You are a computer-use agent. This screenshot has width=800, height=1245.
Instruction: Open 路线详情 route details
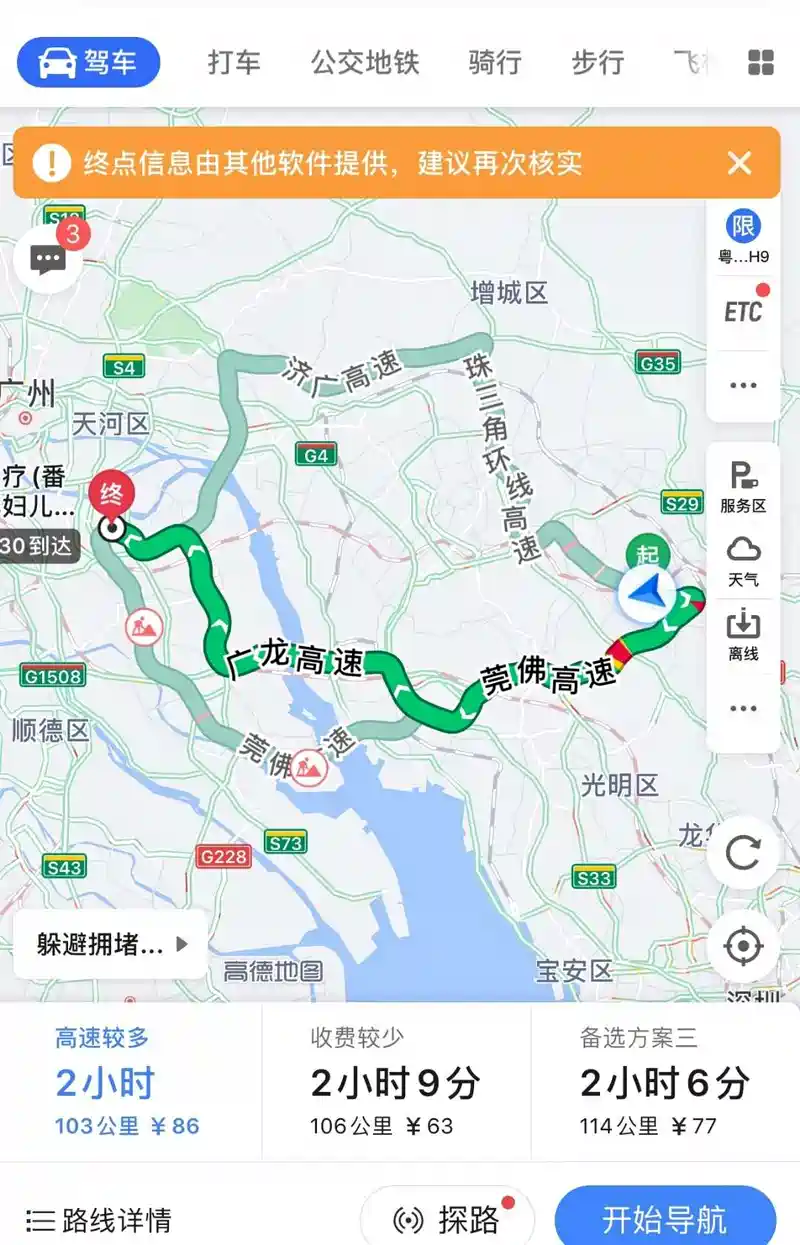[x=98, y=1220]
